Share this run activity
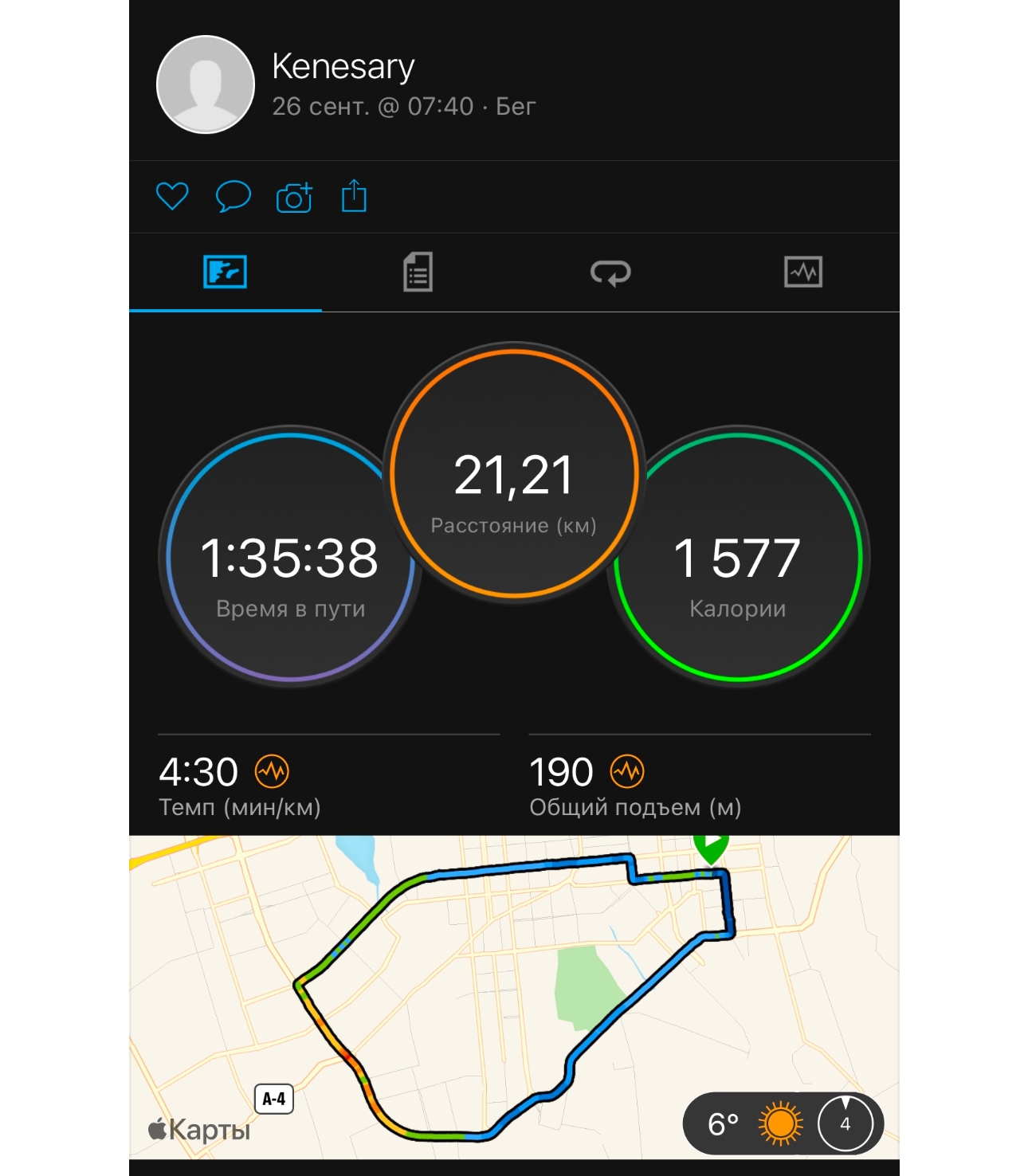This screenshot has width=1028, height=1176. pyautogui.click(x=354, y=196)
